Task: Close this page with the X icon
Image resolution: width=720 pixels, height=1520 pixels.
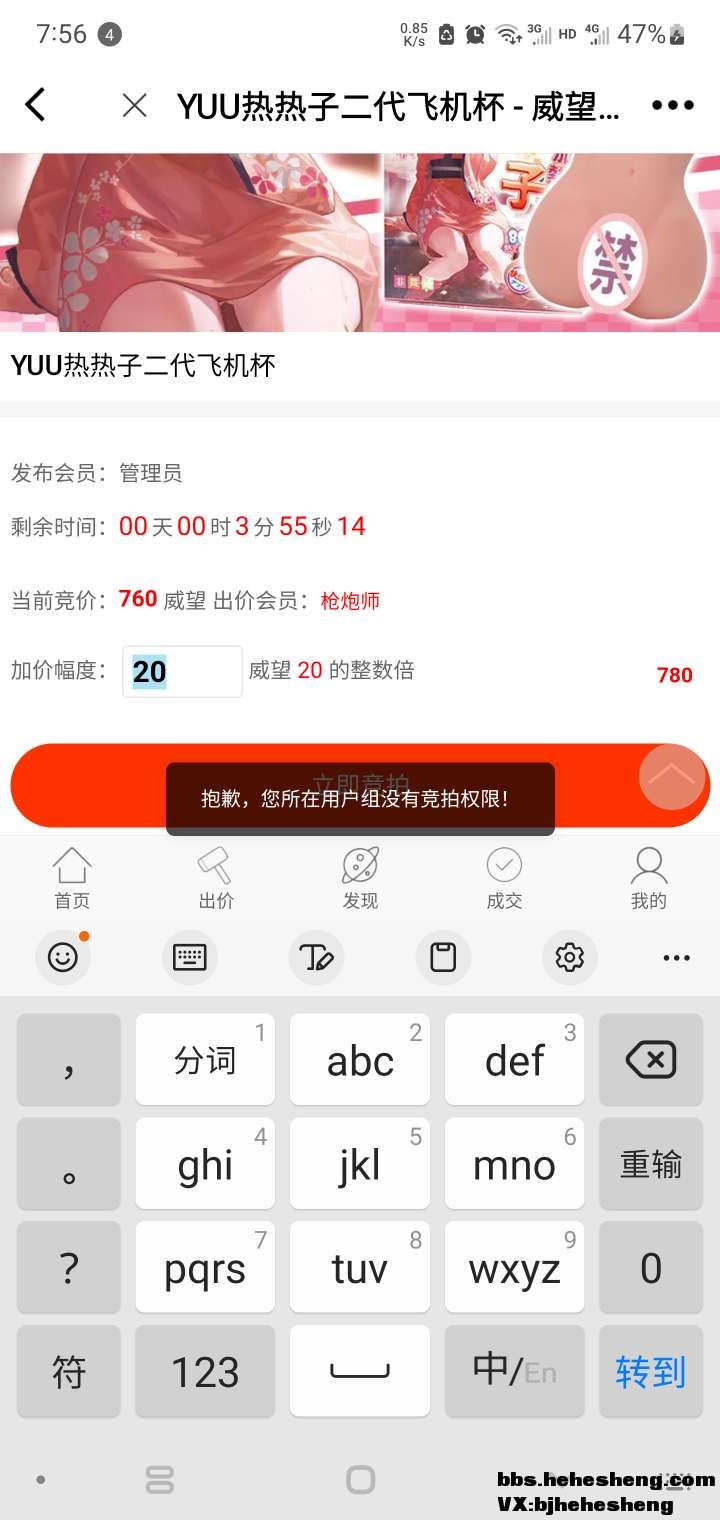Action: [x=134, y=105]
